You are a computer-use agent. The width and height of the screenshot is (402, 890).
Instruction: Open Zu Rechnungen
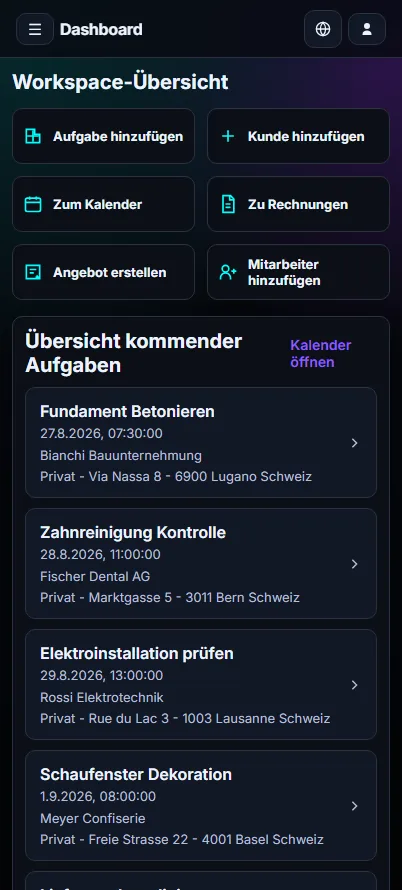pyautogui.click(x=298, y=204)
